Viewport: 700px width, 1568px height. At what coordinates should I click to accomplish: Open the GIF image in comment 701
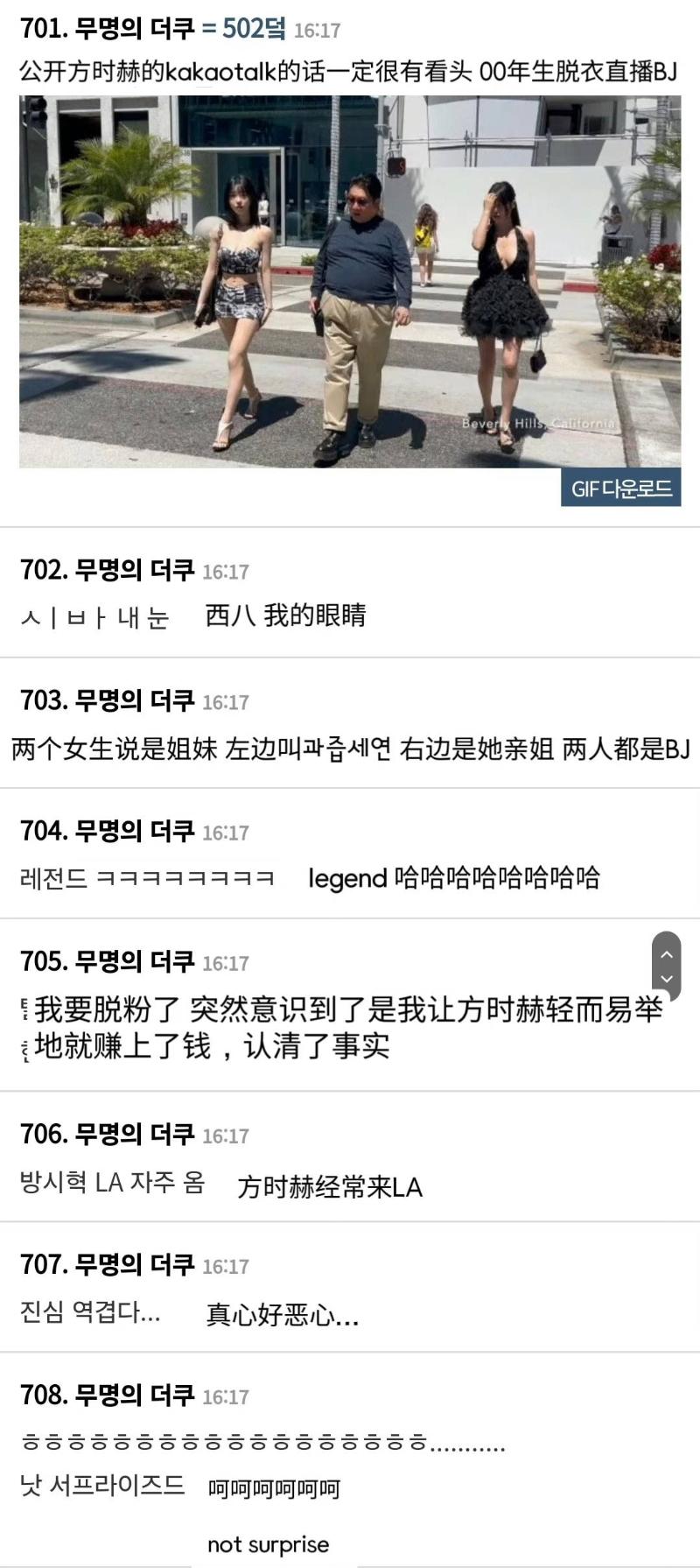click(350, 281)
